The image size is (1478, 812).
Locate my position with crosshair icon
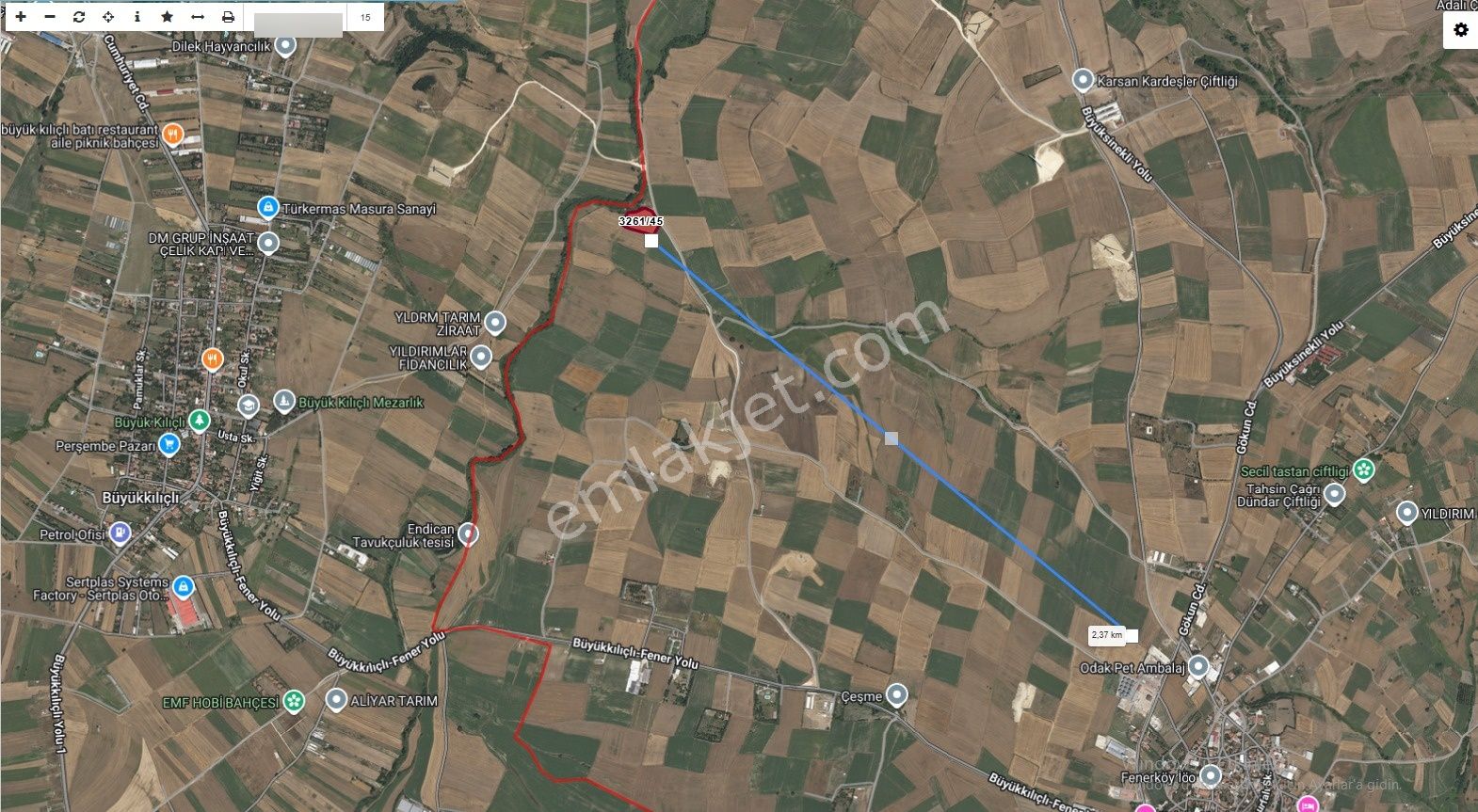(108, 17)
